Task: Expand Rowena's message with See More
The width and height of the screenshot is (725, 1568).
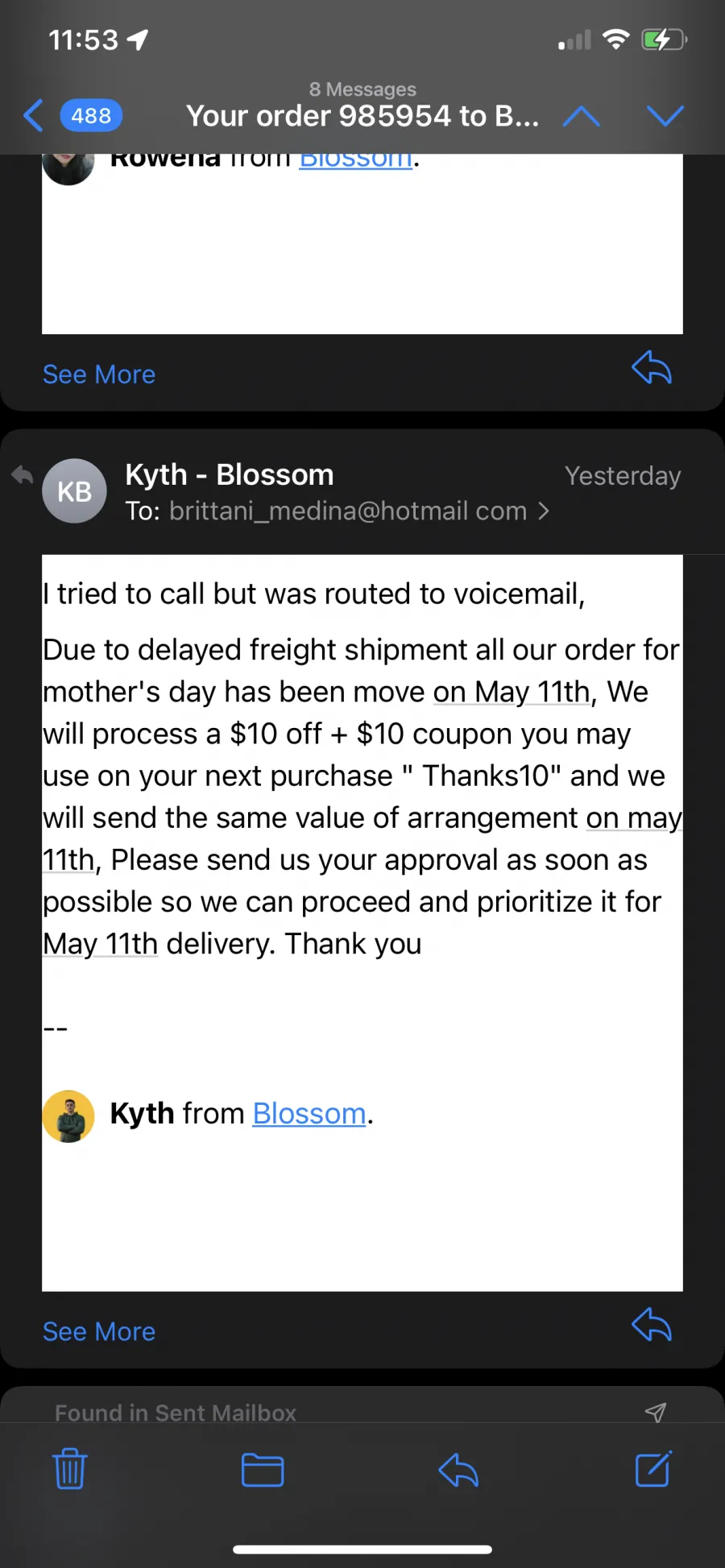Action: click(x=99, y=374)
